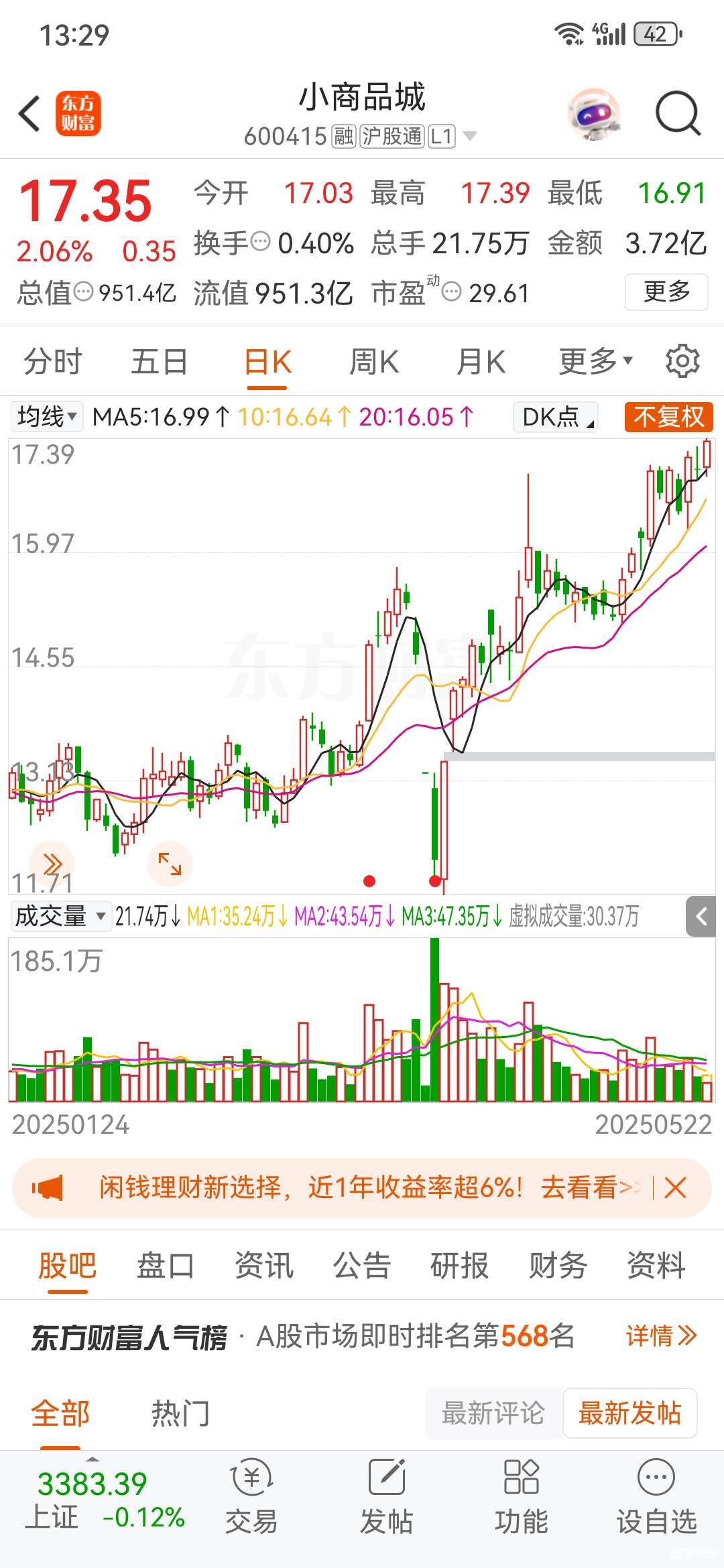Screen dimensions: 724x1568
Task: Switch to the 分时 chart tab
Action: [52, 362]
